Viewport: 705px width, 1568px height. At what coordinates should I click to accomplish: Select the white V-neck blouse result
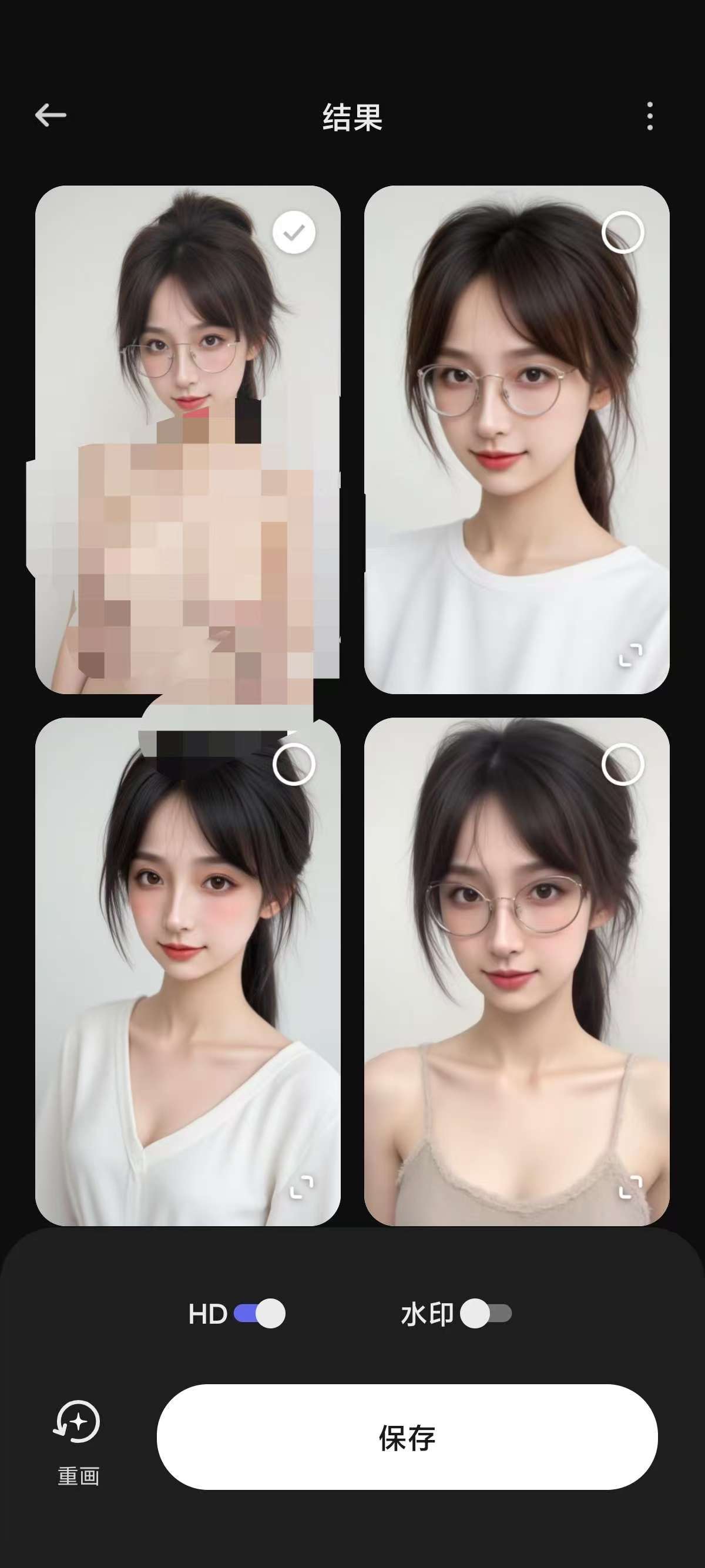(x=294, y=765)
